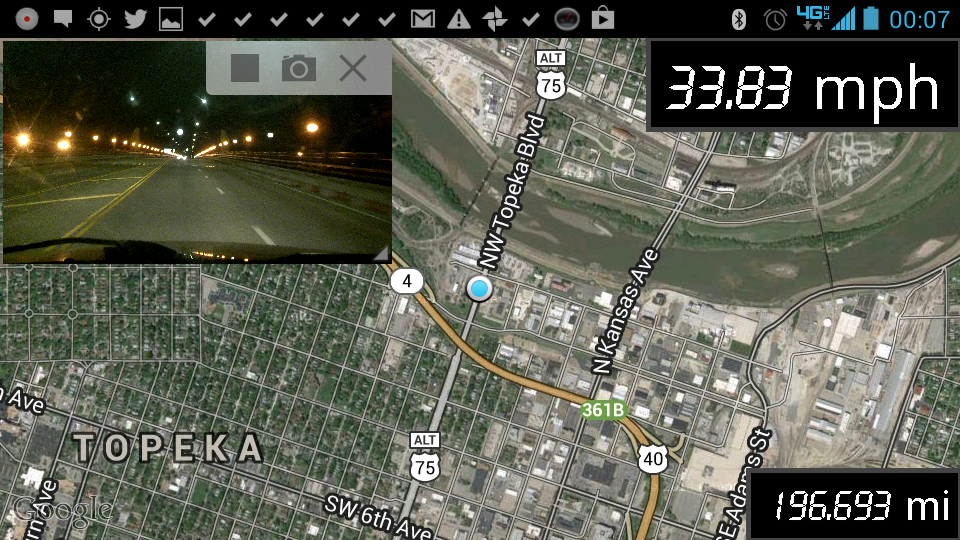Tap the blue current location marker
This screenshot has width=960, height=540.
pos(480,290)
